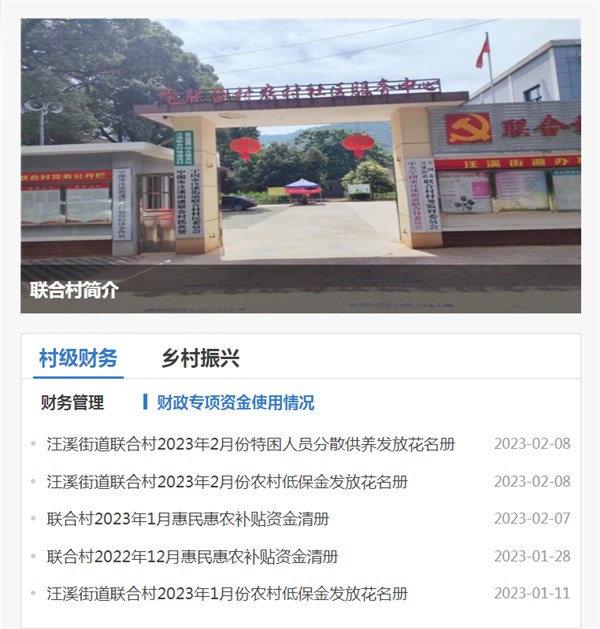The width and height of the screenshot is (600, 629).
Task: Open 2023年1月份农村低保金发放花名册 article
Action: pos(227,593)
